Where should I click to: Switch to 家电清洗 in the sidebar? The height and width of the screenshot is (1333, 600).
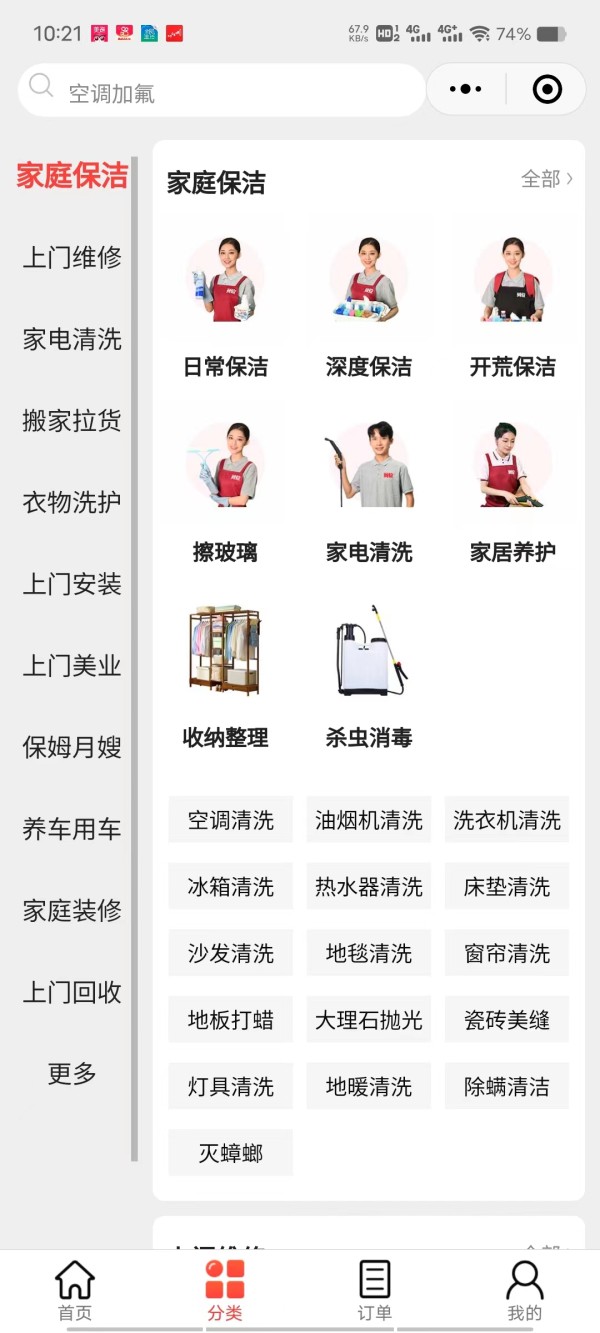click(x=72, y=339)
